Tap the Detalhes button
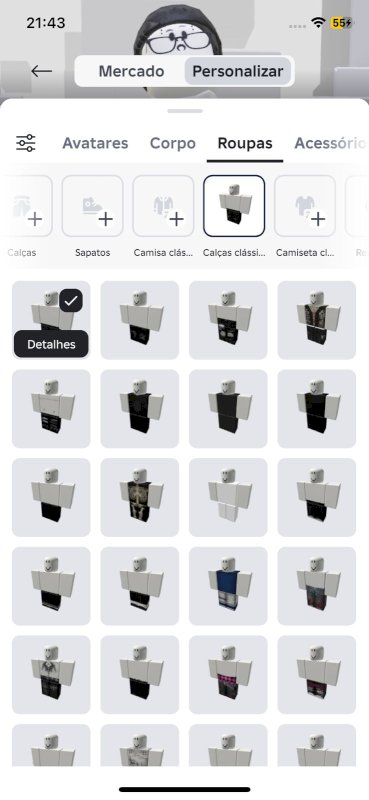The height and width of the screenshot is (800, 369). [x=51, y=344]
